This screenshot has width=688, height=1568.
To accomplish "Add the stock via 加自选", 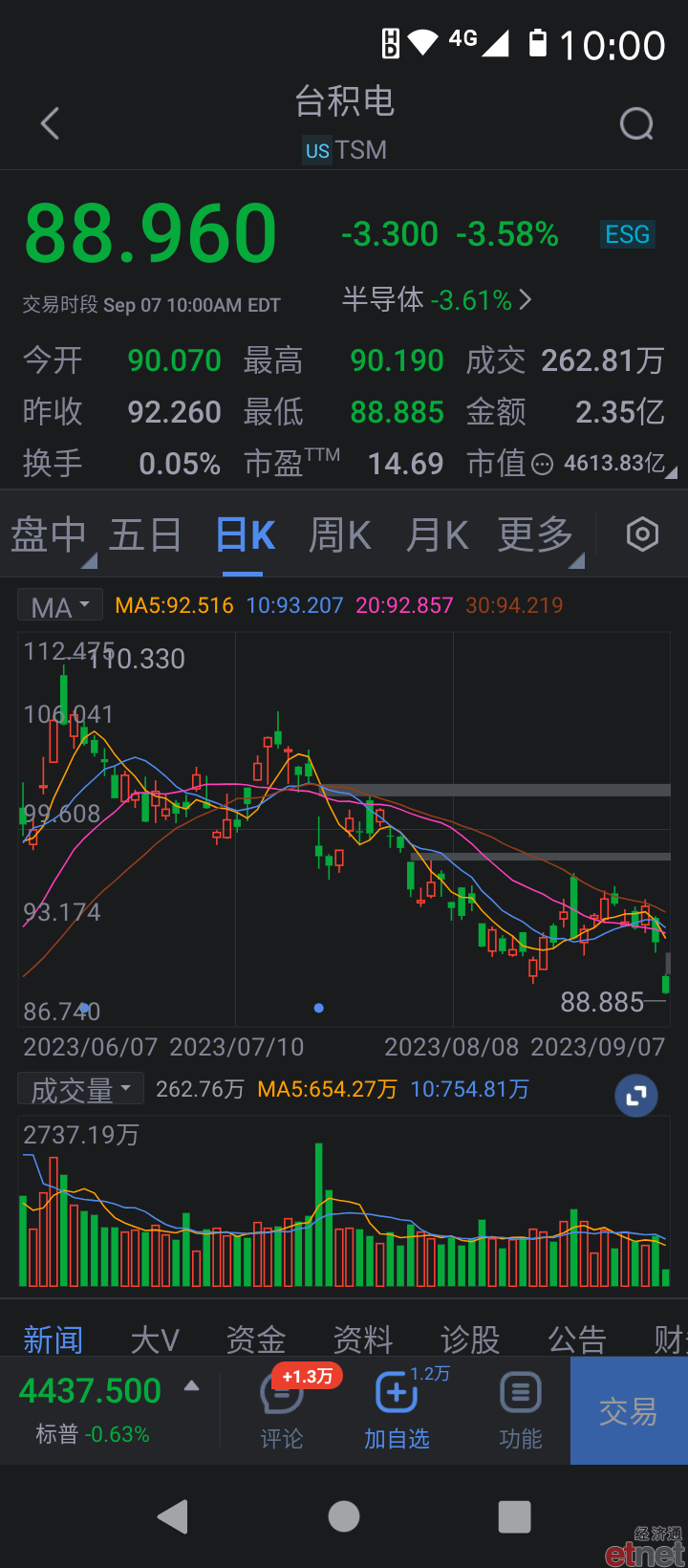I will coord(397,1410).
